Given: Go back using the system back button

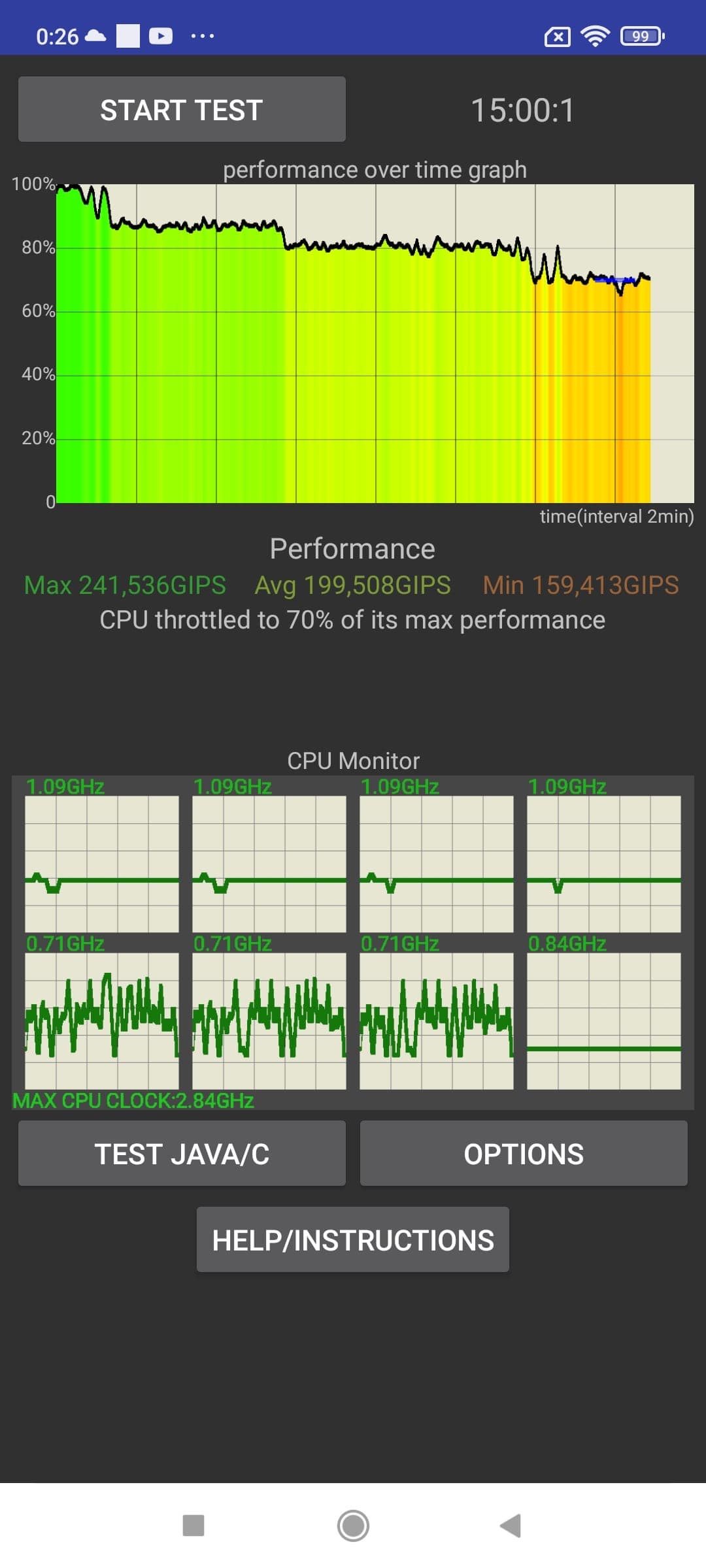Looking at the screenshot, I should (511, 1526).
